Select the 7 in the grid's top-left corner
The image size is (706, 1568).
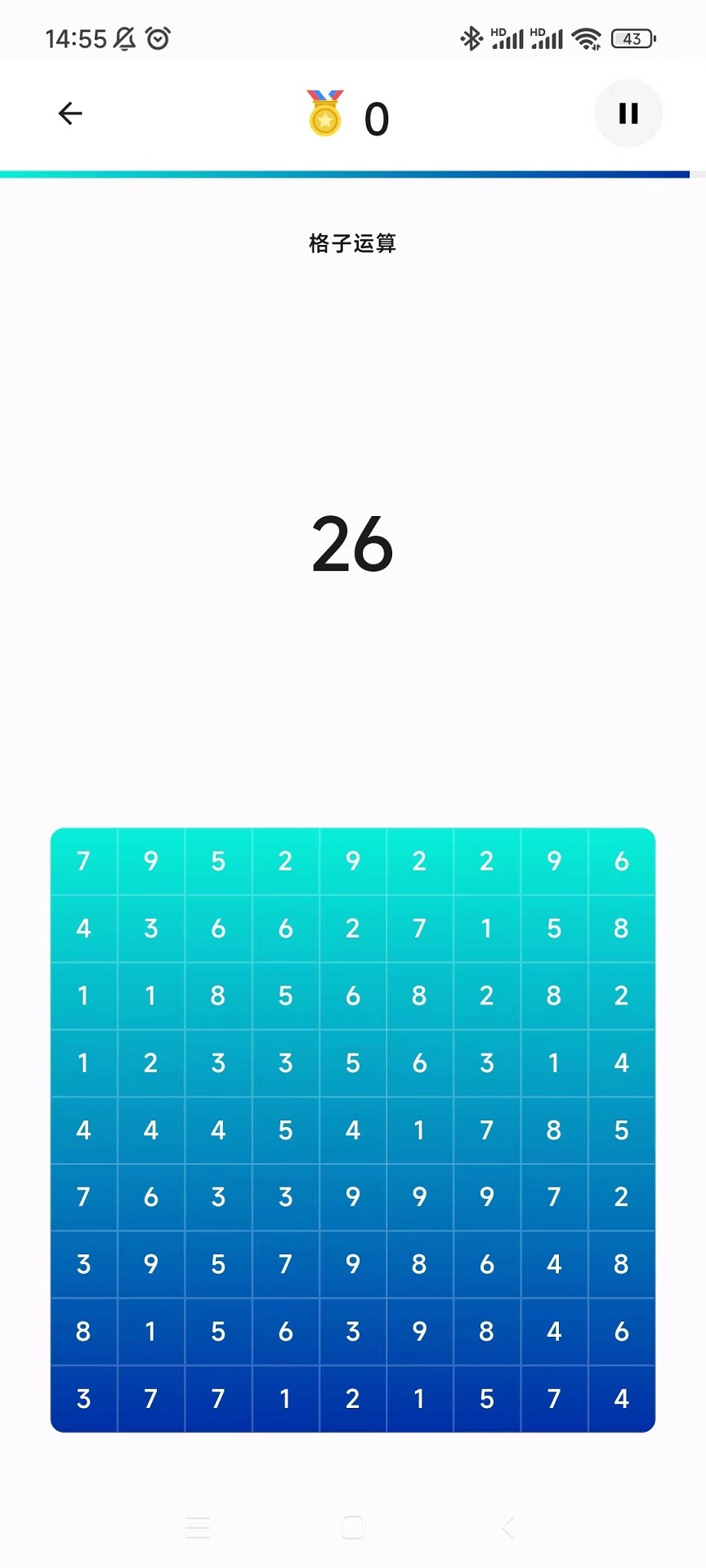(x=83, y=862)
